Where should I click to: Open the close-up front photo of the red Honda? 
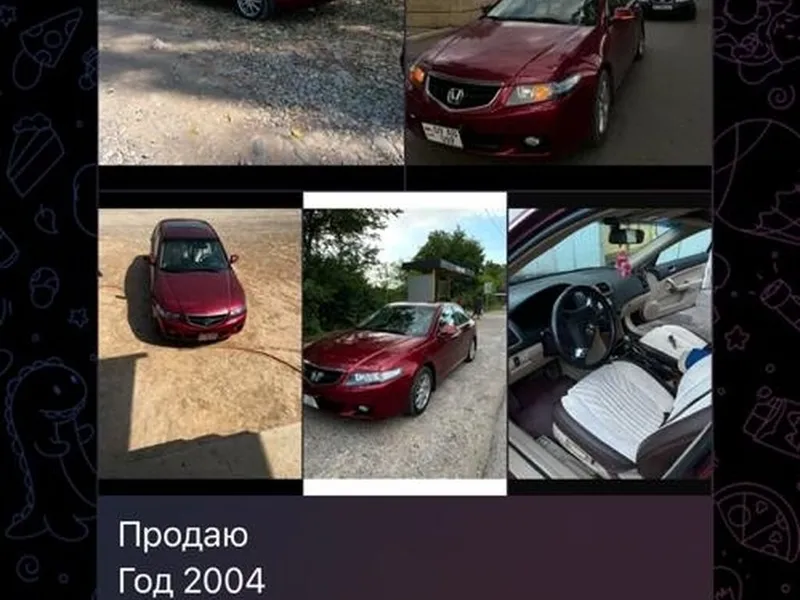558,82
